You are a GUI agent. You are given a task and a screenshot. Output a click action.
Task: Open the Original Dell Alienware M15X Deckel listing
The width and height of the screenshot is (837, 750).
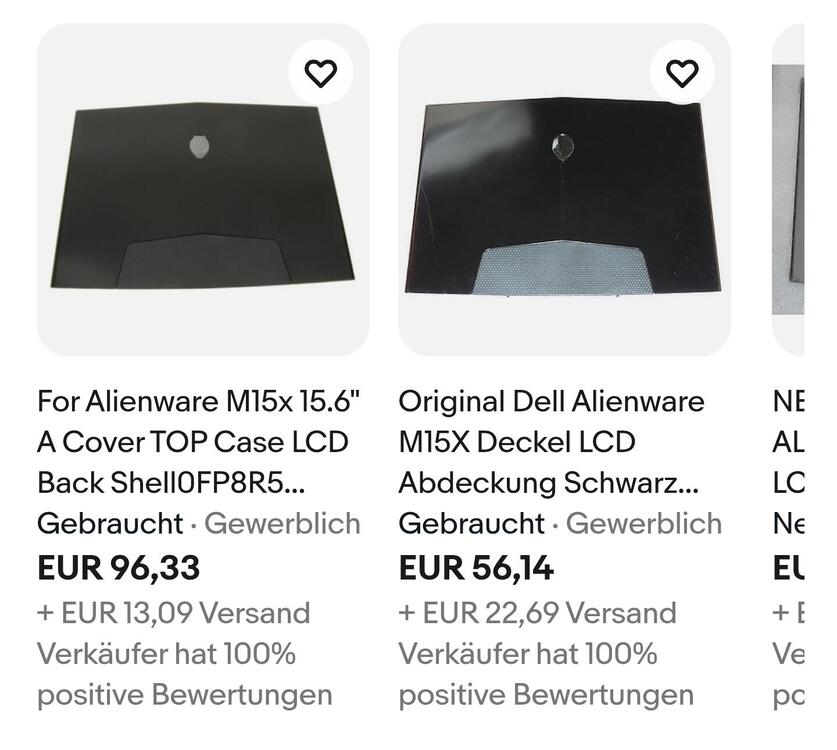coord(551,442)
